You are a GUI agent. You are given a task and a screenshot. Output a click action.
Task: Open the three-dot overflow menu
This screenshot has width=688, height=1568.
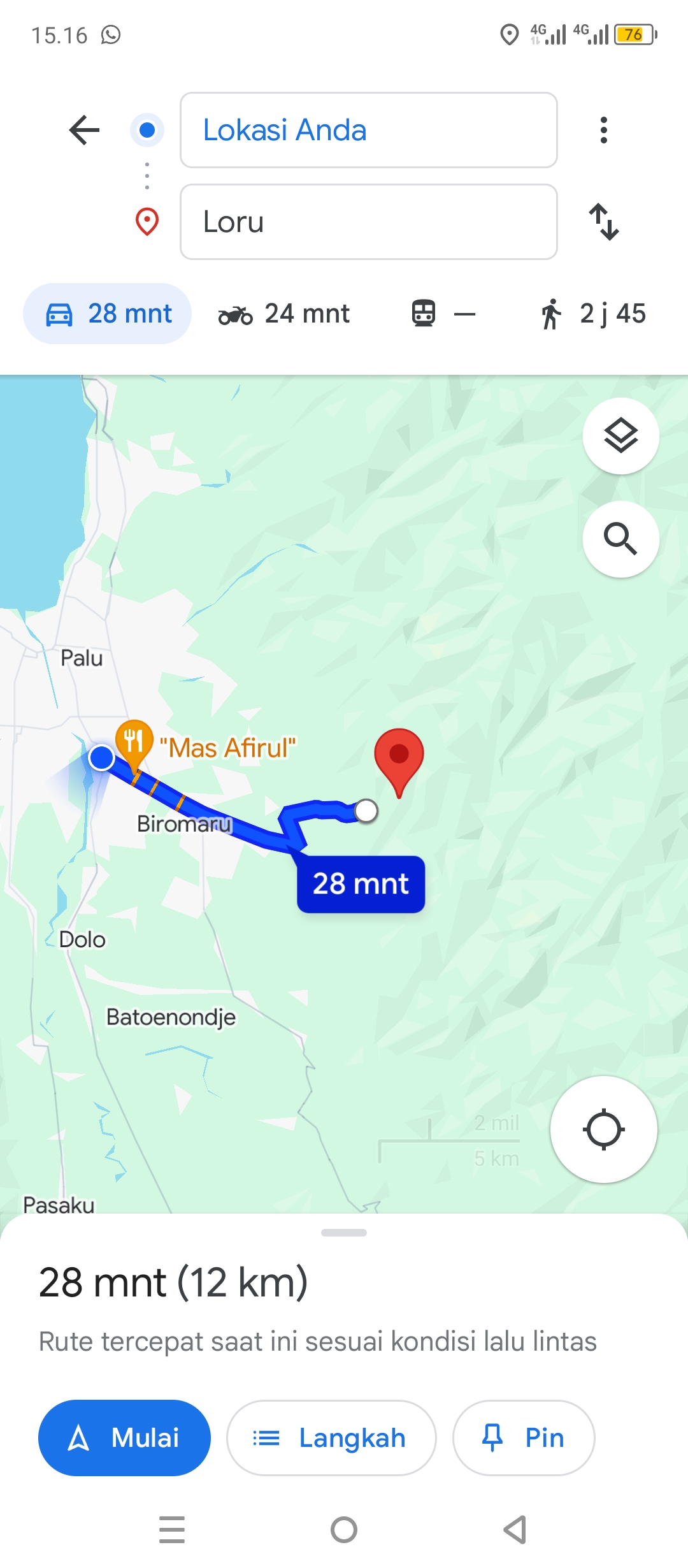pos(603,130)
